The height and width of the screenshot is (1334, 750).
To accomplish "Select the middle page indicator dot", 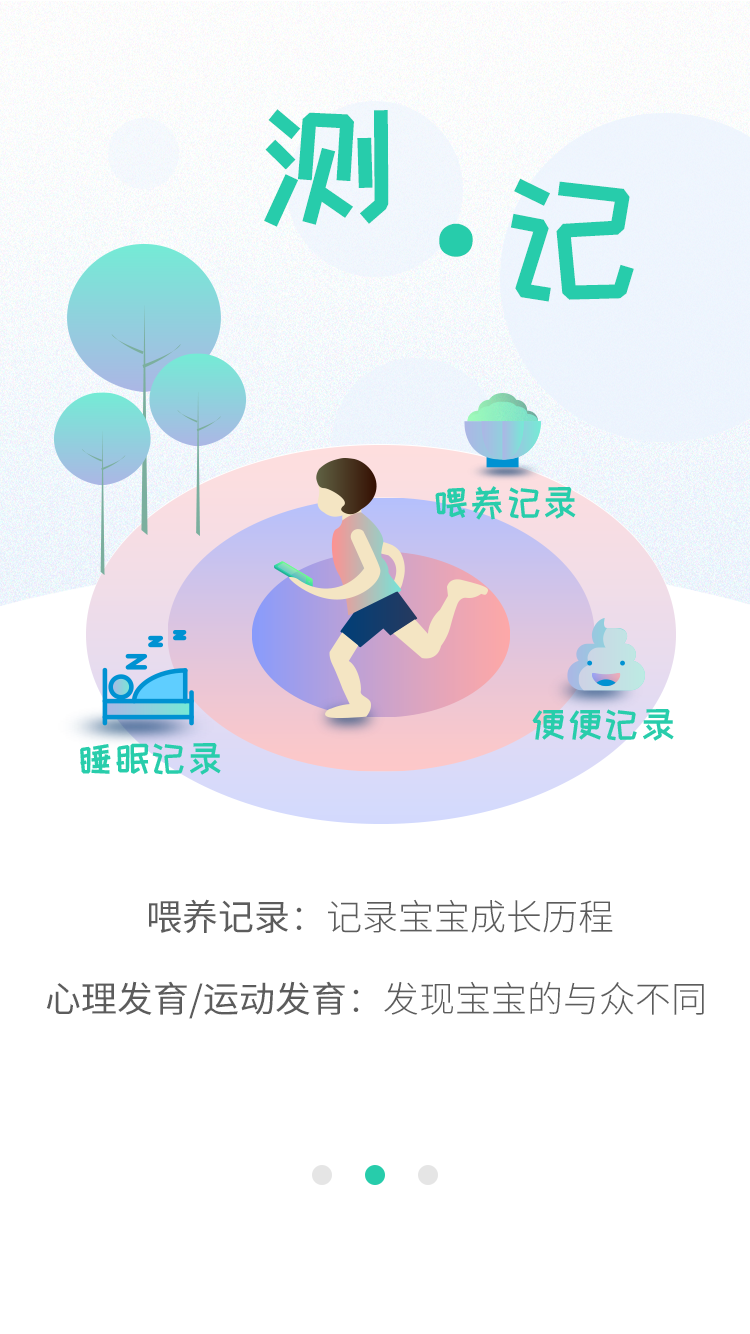I will (375, 1175).
